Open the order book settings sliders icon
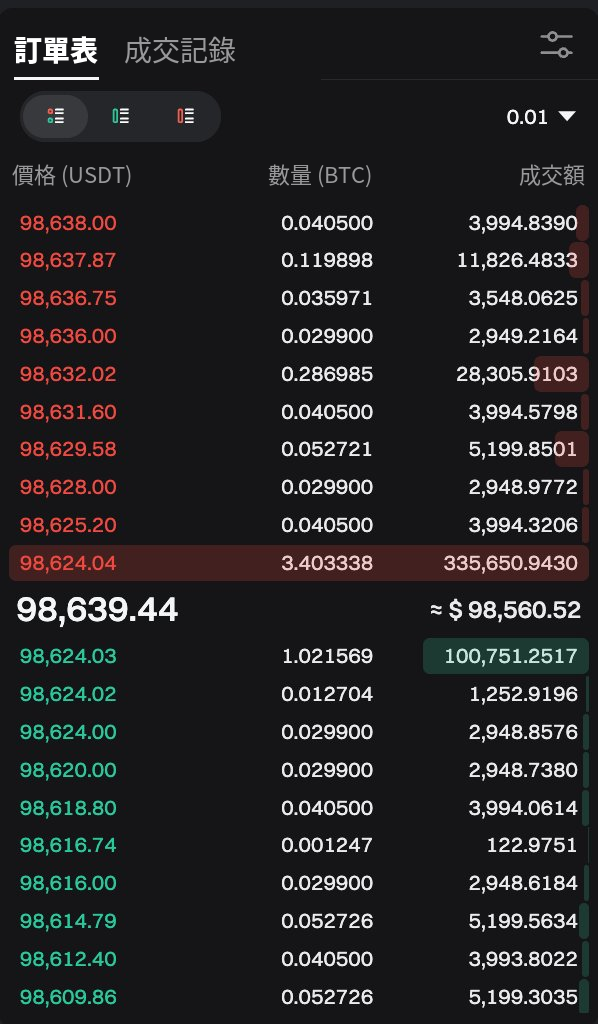This screenshot has height=1024, width=598. click(x=556, y=45)
